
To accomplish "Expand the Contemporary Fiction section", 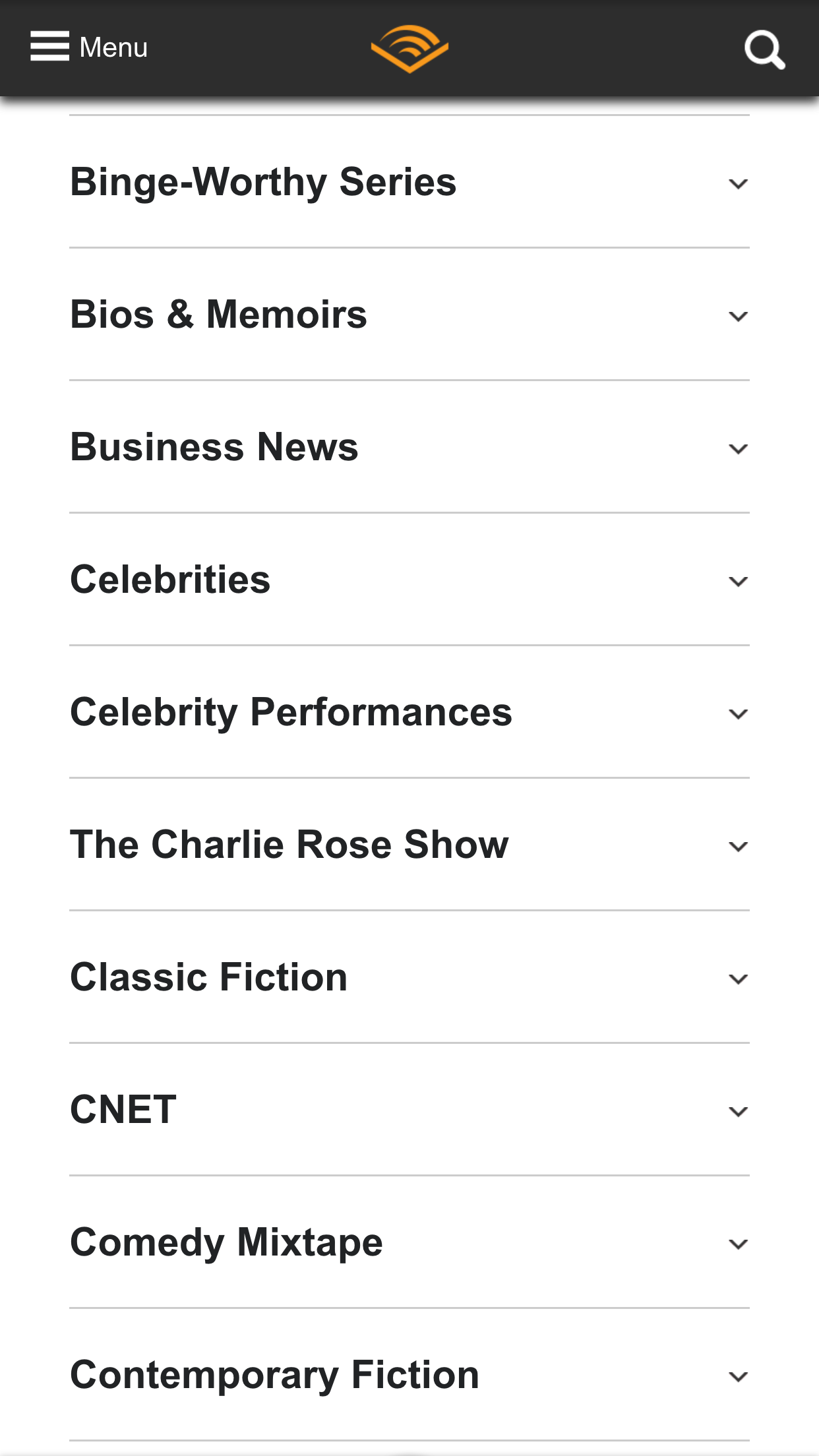I will point(409,1376).
